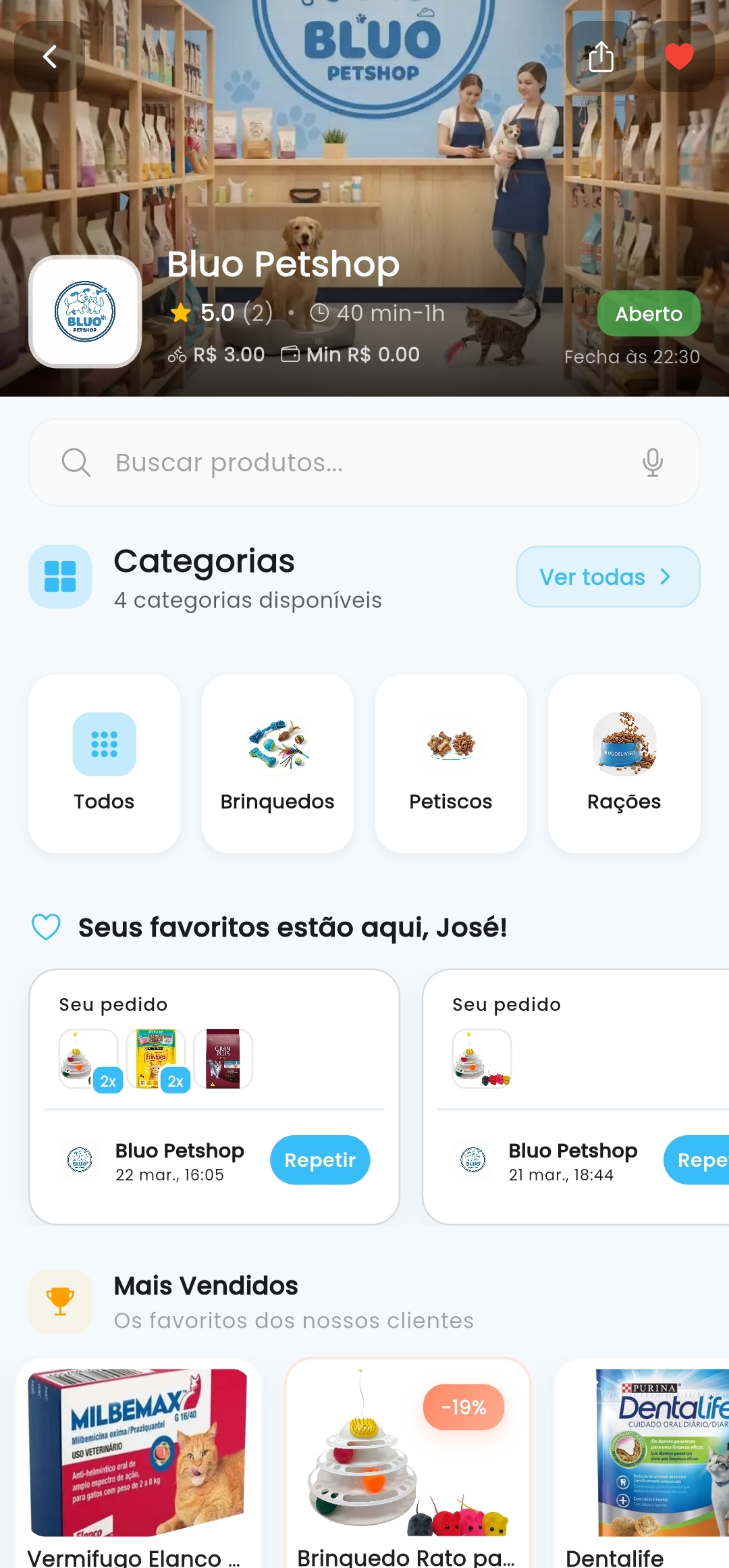Toggle the red favorite heart button
The width and height of the screenshot is (729, 1568).
678,57
